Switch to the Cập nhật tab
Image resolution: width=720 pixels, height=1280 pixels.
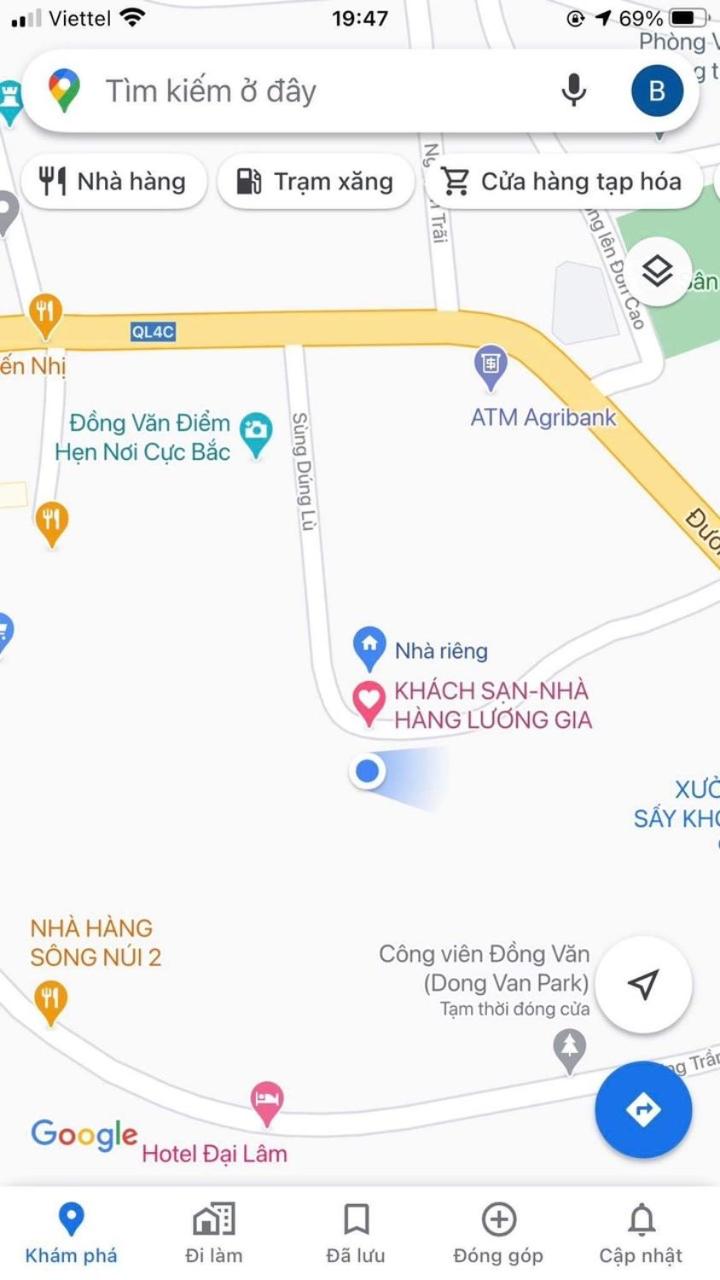(641, 1234)
